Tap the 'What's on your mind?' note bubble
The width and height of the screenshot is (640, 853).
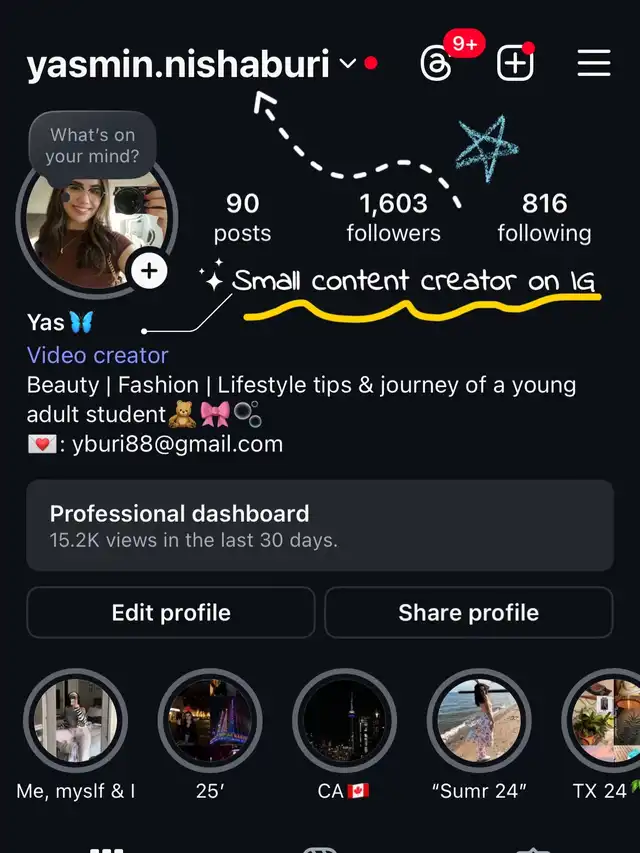92,146
